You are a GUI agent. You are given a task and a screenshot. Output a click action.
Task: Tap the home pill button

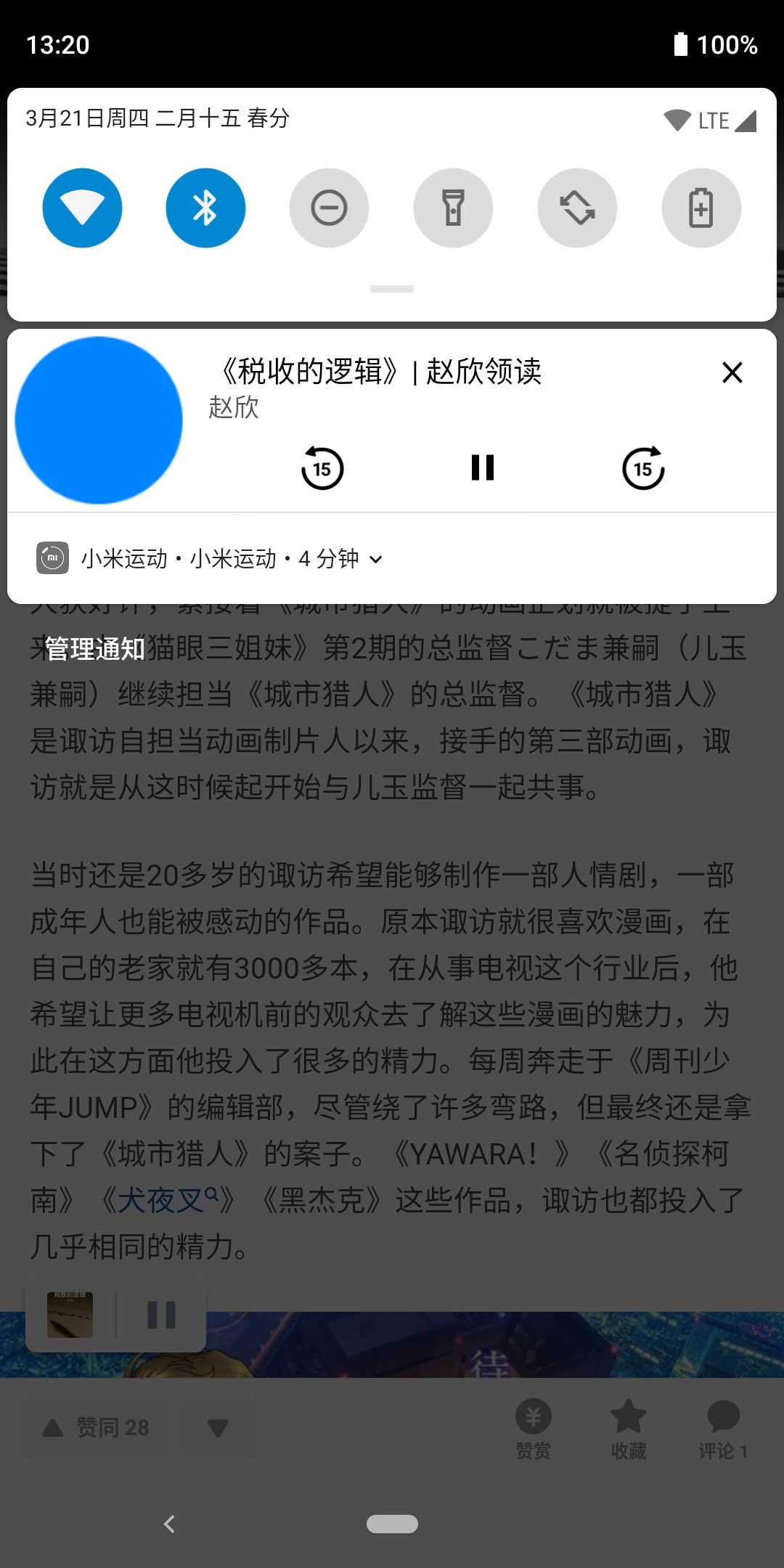tap(392, 1524)
